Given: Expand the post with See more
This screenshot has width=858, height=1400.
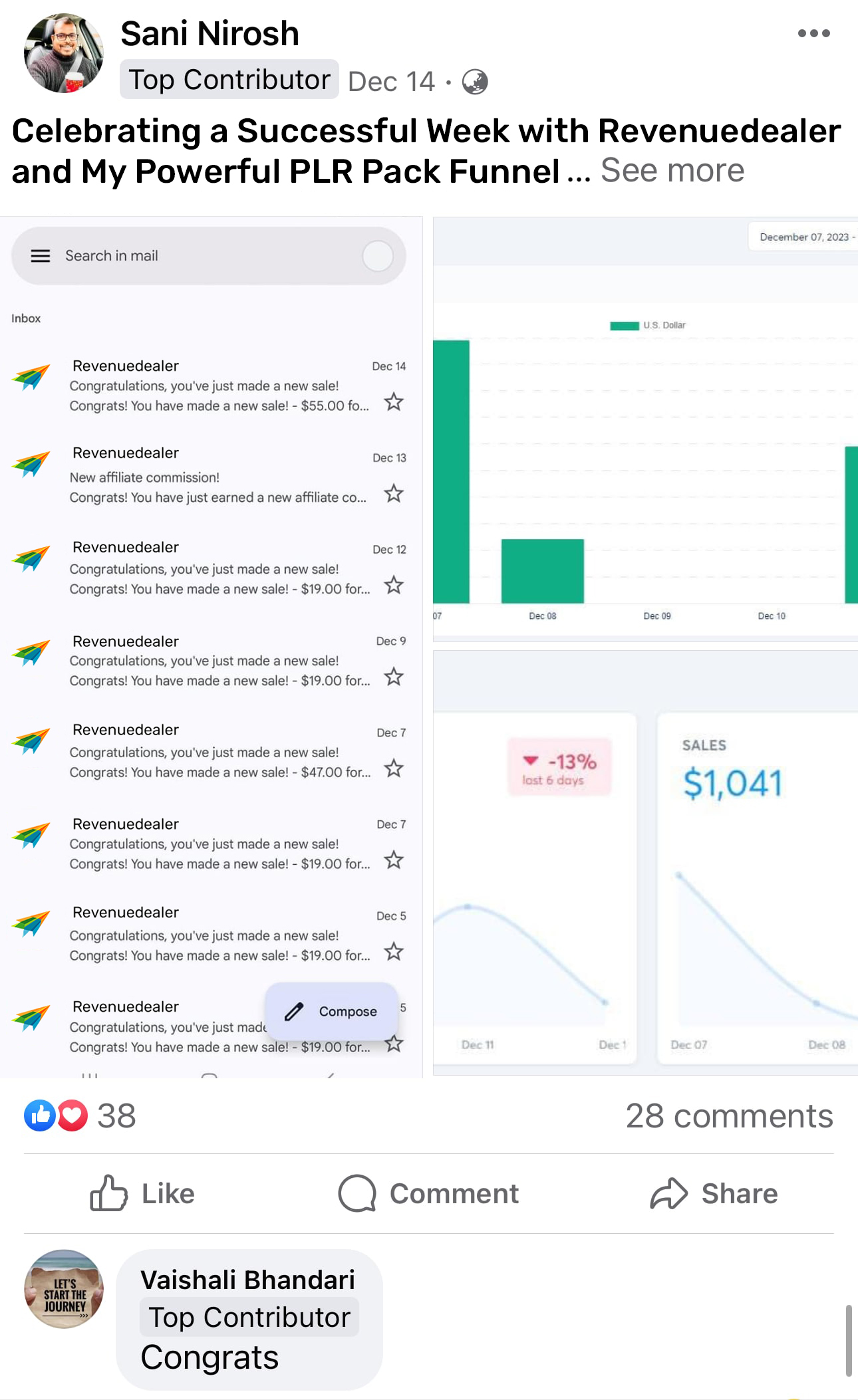Looking at the screenshot, I should click(672, 171).
